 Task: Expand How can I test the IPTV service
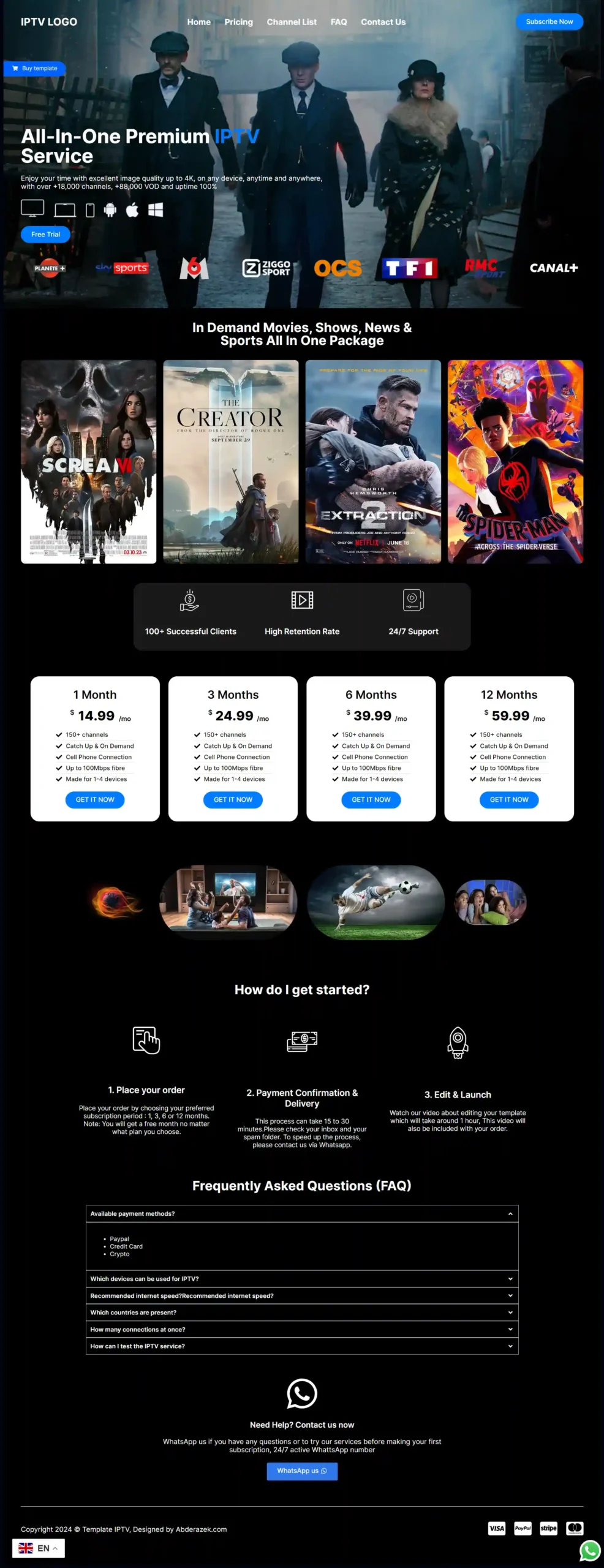[x=302, y=1346]
